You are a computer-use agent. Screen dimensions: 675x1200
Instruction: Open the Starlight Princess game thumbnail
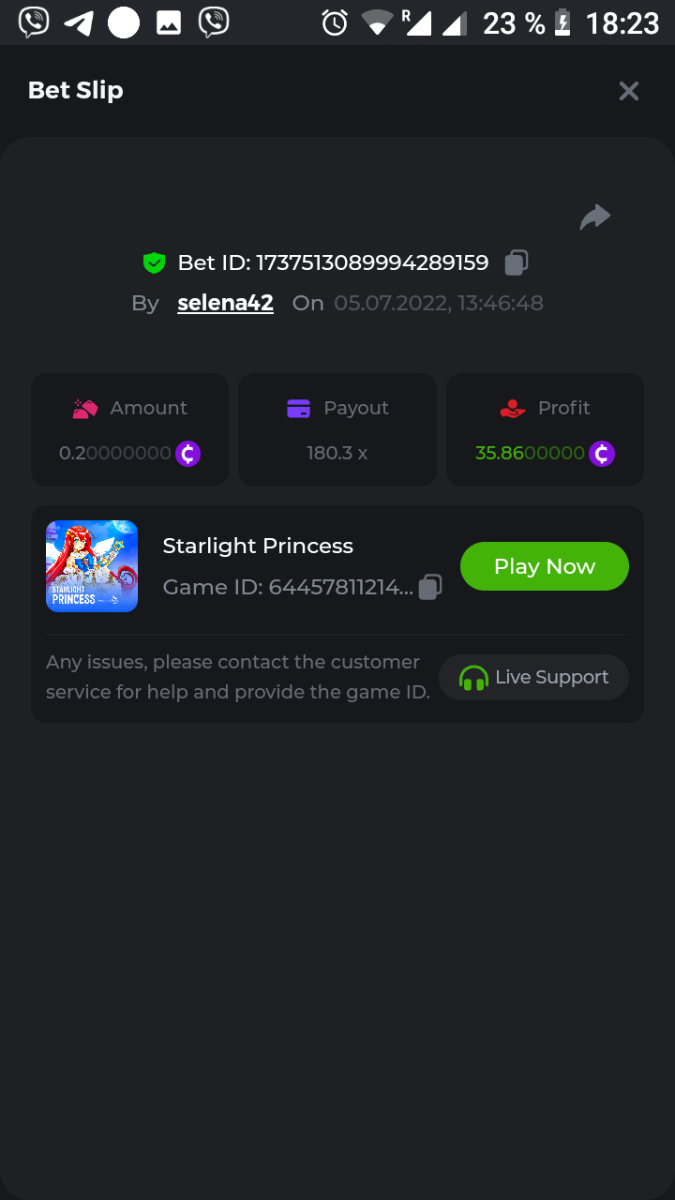[92, 566]
